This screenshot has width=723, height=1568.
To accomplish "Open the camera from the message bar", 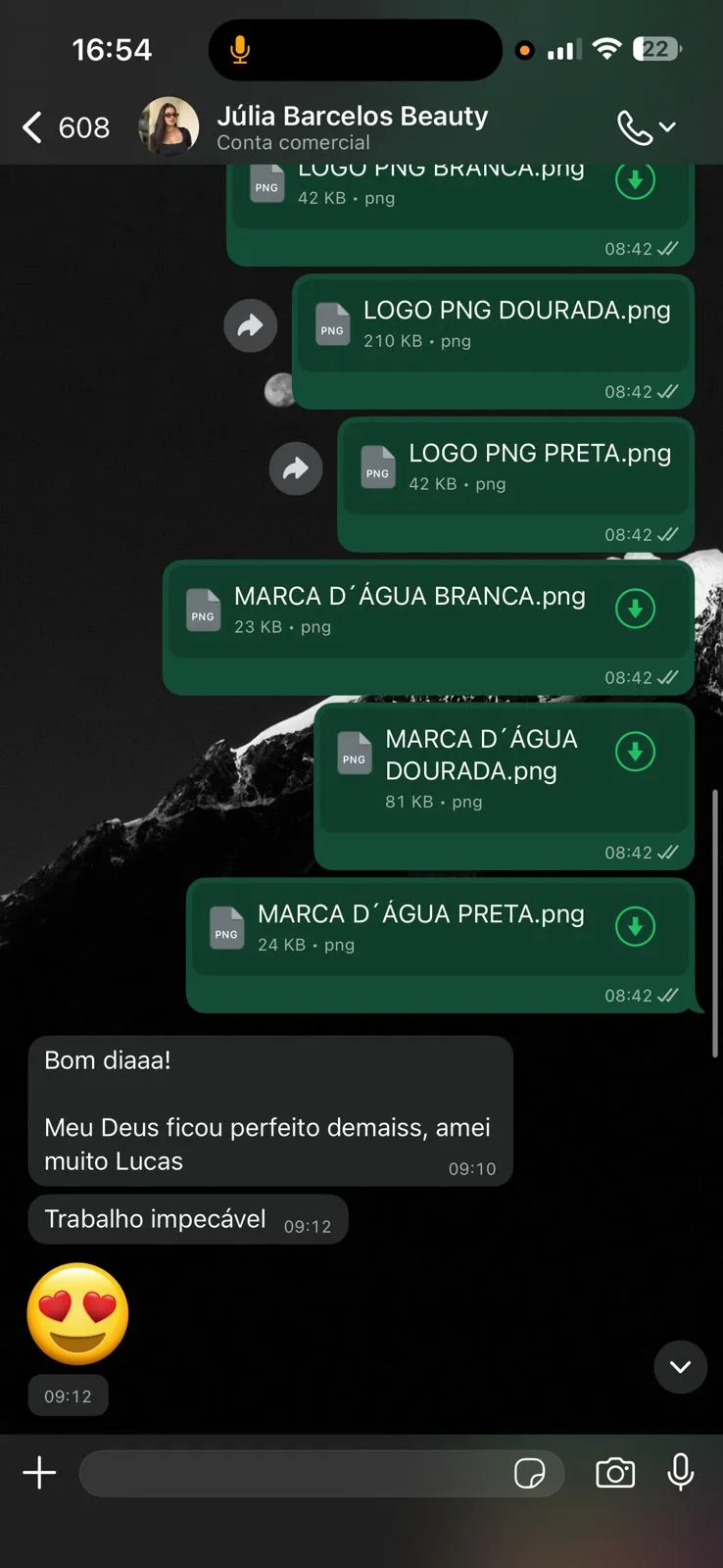I will 614,1472.
